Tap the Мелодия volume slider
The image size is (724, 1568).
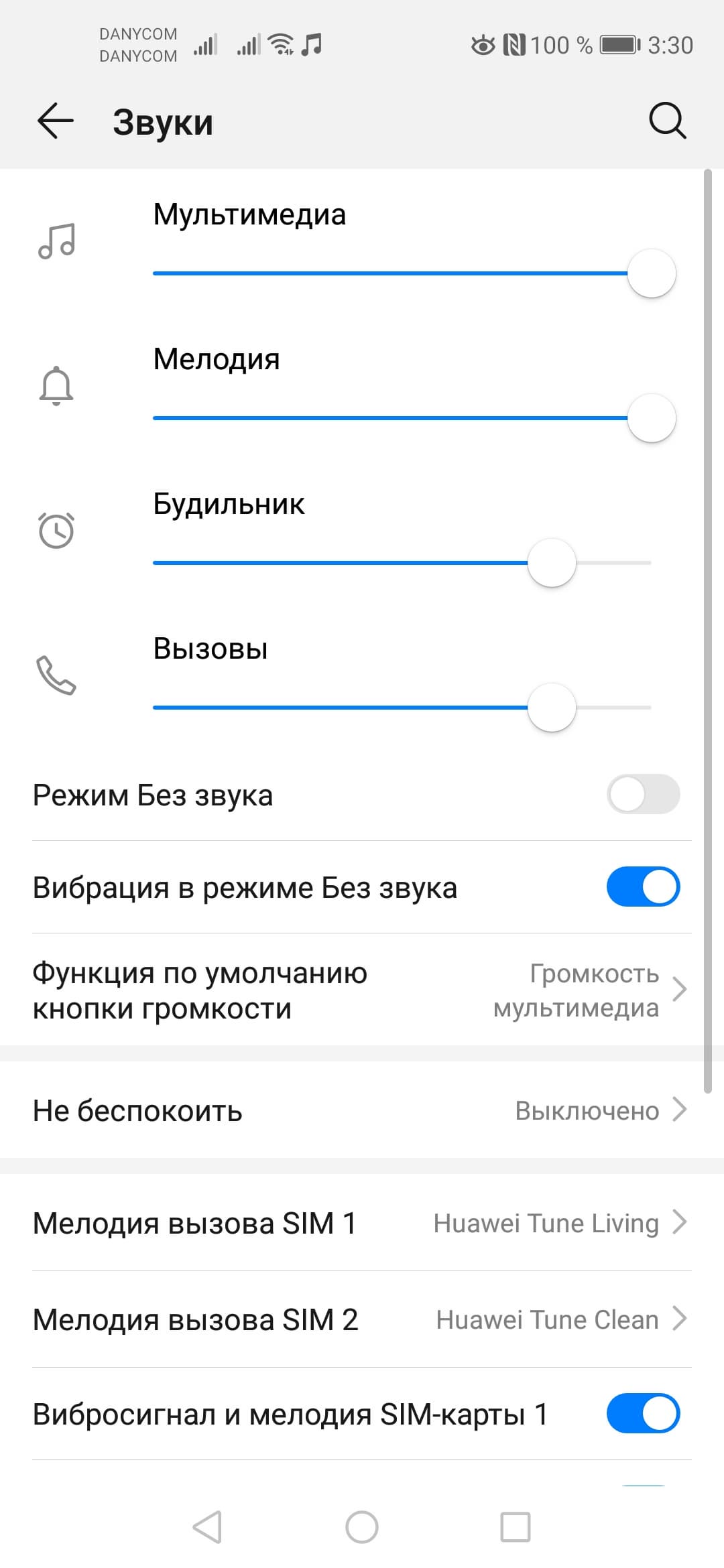402,418
